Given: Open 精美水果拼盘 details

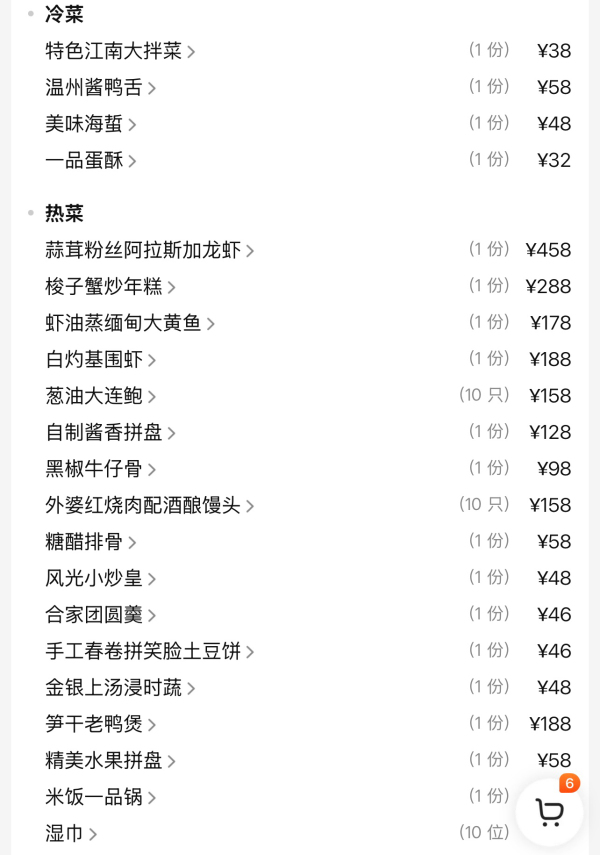Looking at the screenshot, I should pos(110,760).
